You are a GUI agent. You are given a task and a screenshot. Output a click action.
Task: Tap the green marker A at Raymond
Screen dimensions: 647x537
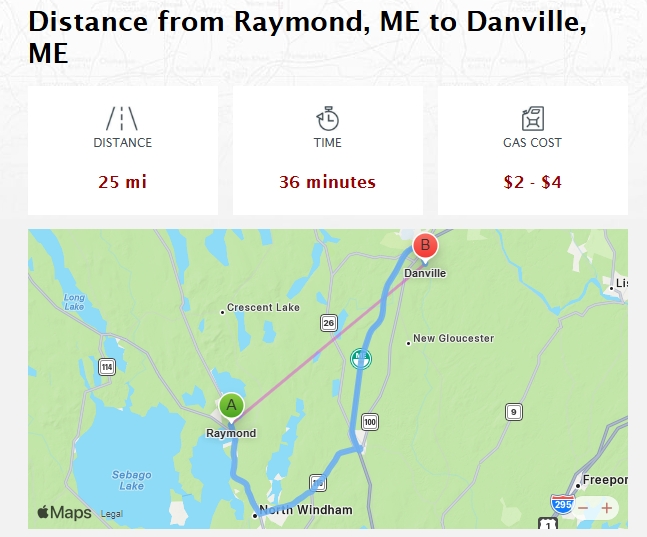click(231, 407)
